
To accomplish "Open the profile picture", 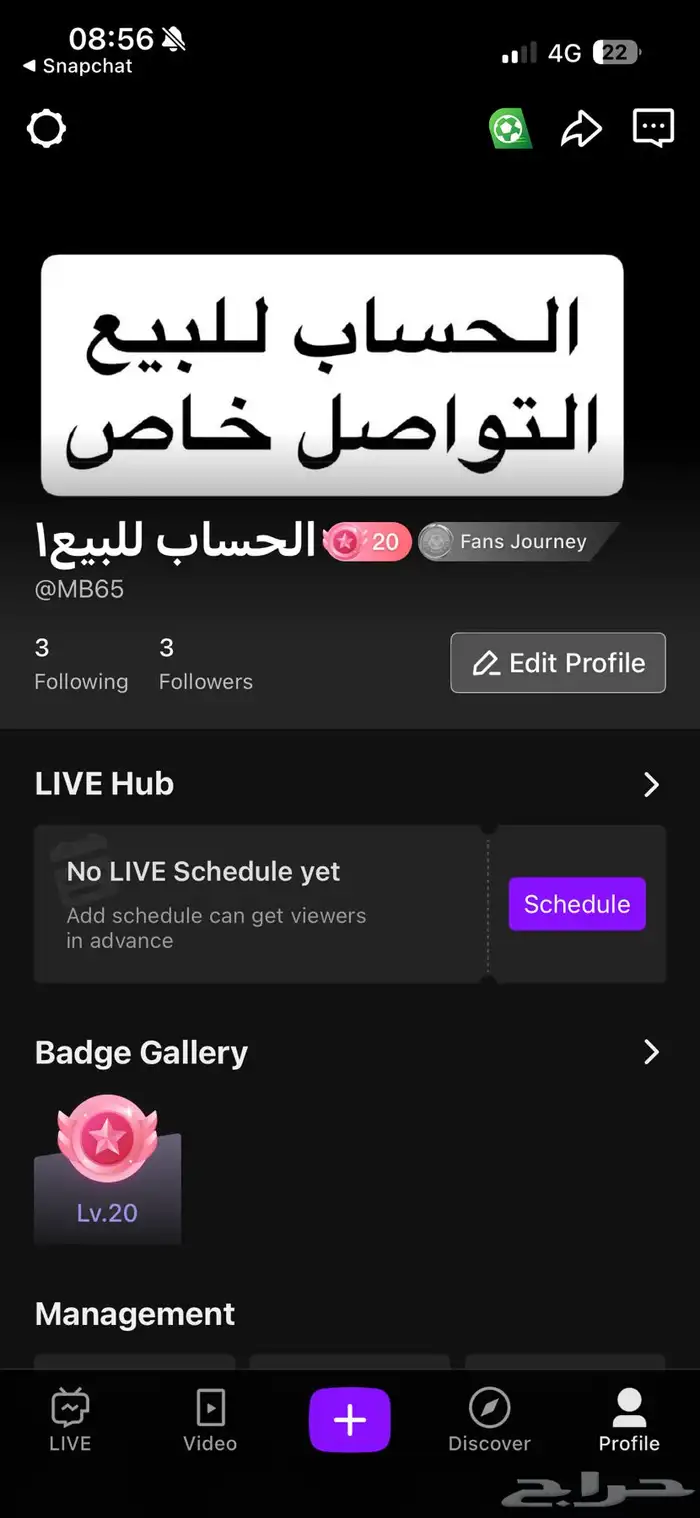I will pyautogui.click(x=332, y=375).
